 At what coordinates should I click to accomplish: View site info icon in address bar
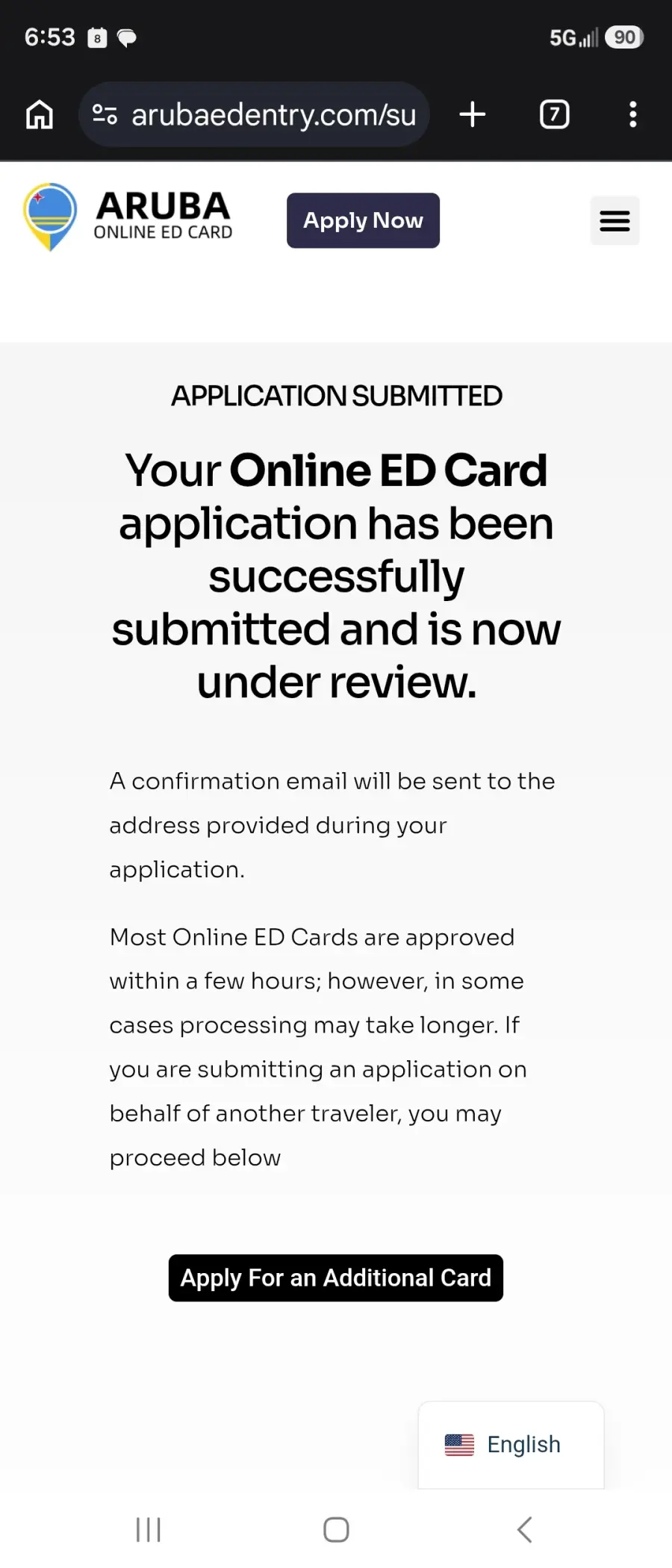coord(105,114)
